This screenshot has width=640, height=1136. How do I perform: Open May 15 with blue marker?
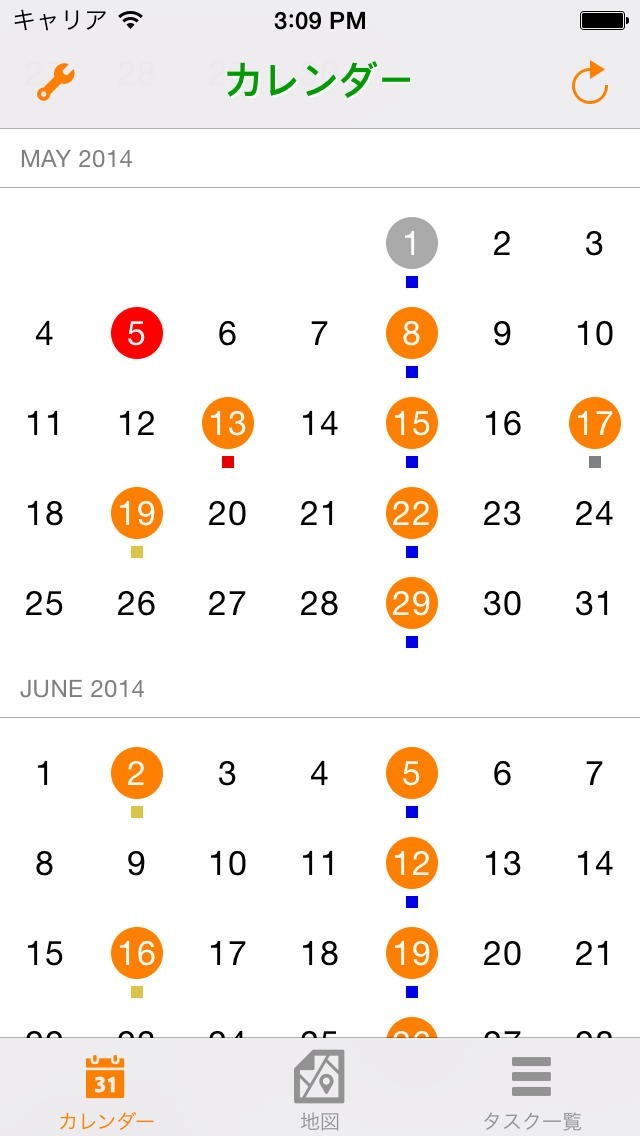tap(411, 423)
